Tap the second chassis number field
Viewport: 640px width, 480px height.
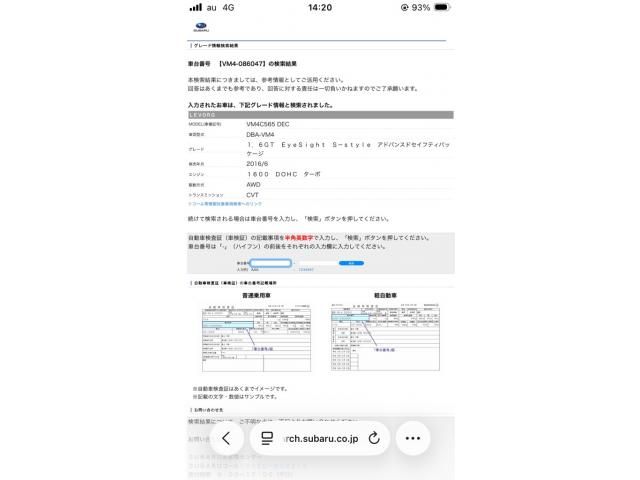pos(314,263)
